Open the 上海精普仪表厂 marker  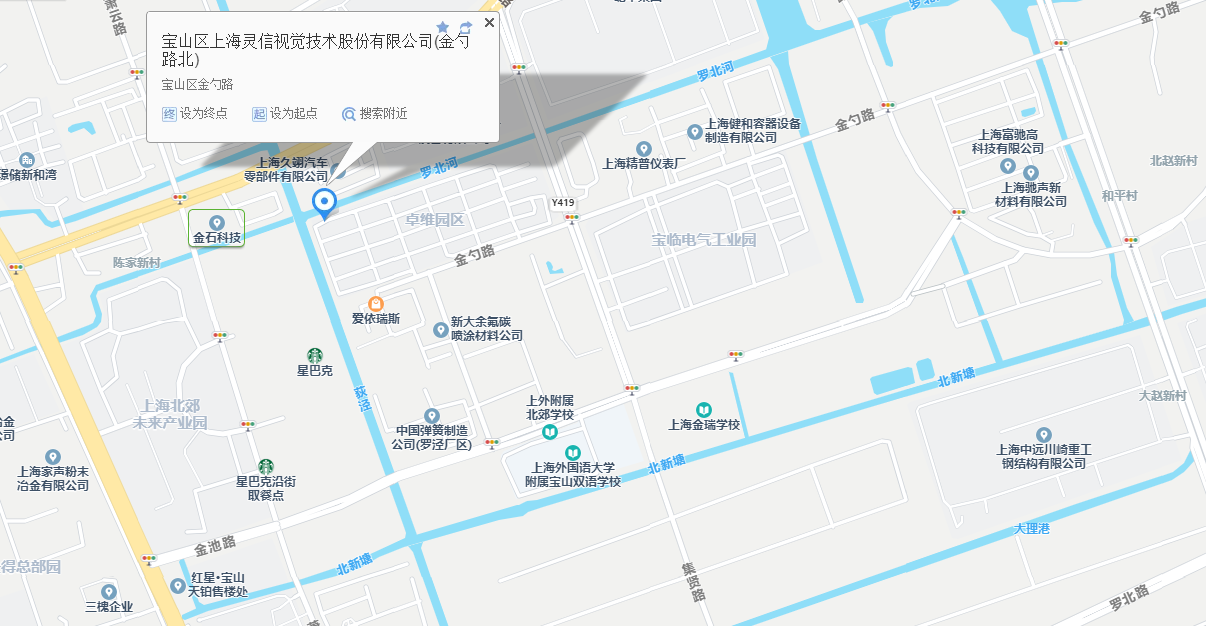[x=644, y=149]
